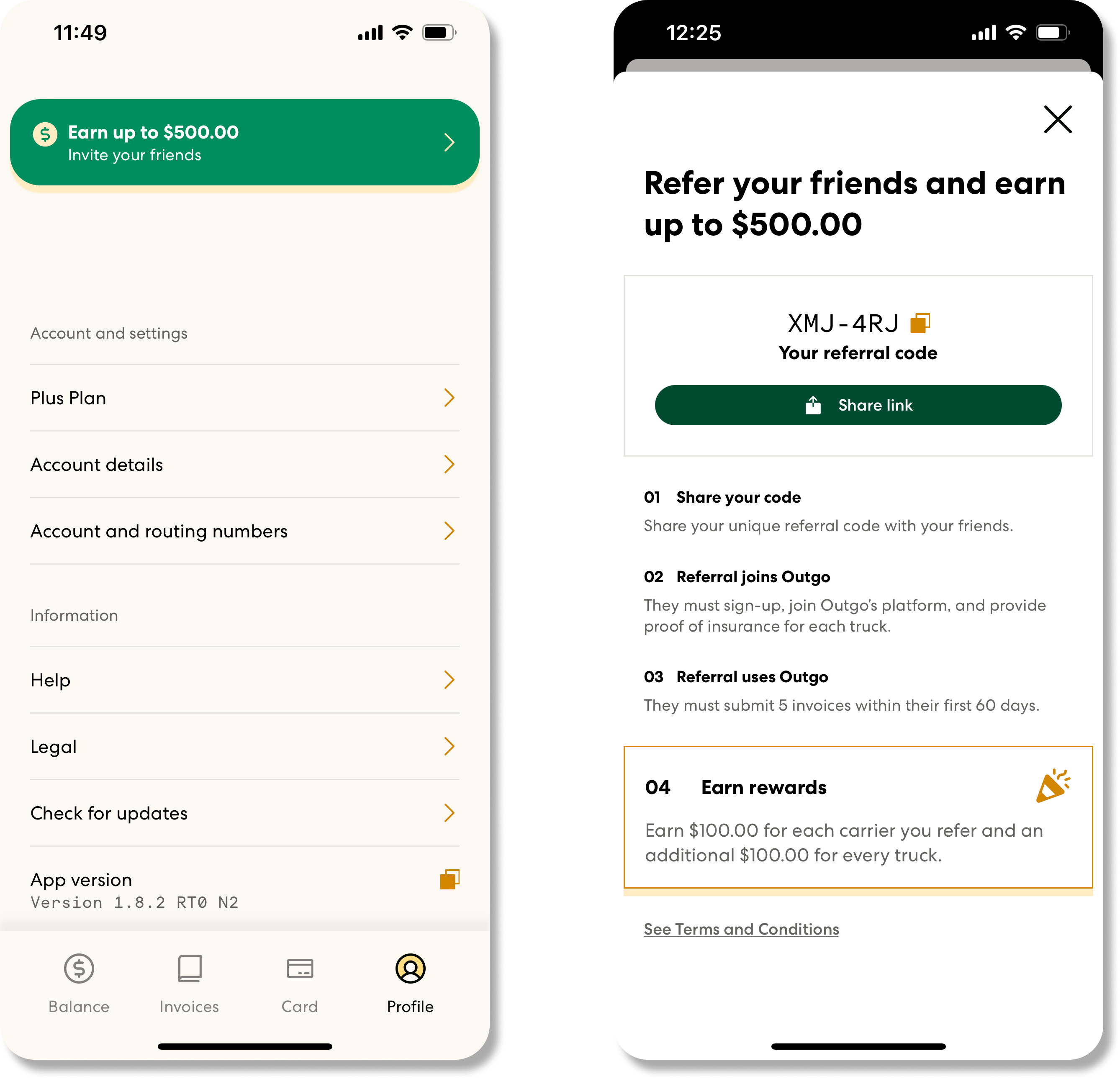Tap the Share link button

pyautogui.click(x=858, y=405)
